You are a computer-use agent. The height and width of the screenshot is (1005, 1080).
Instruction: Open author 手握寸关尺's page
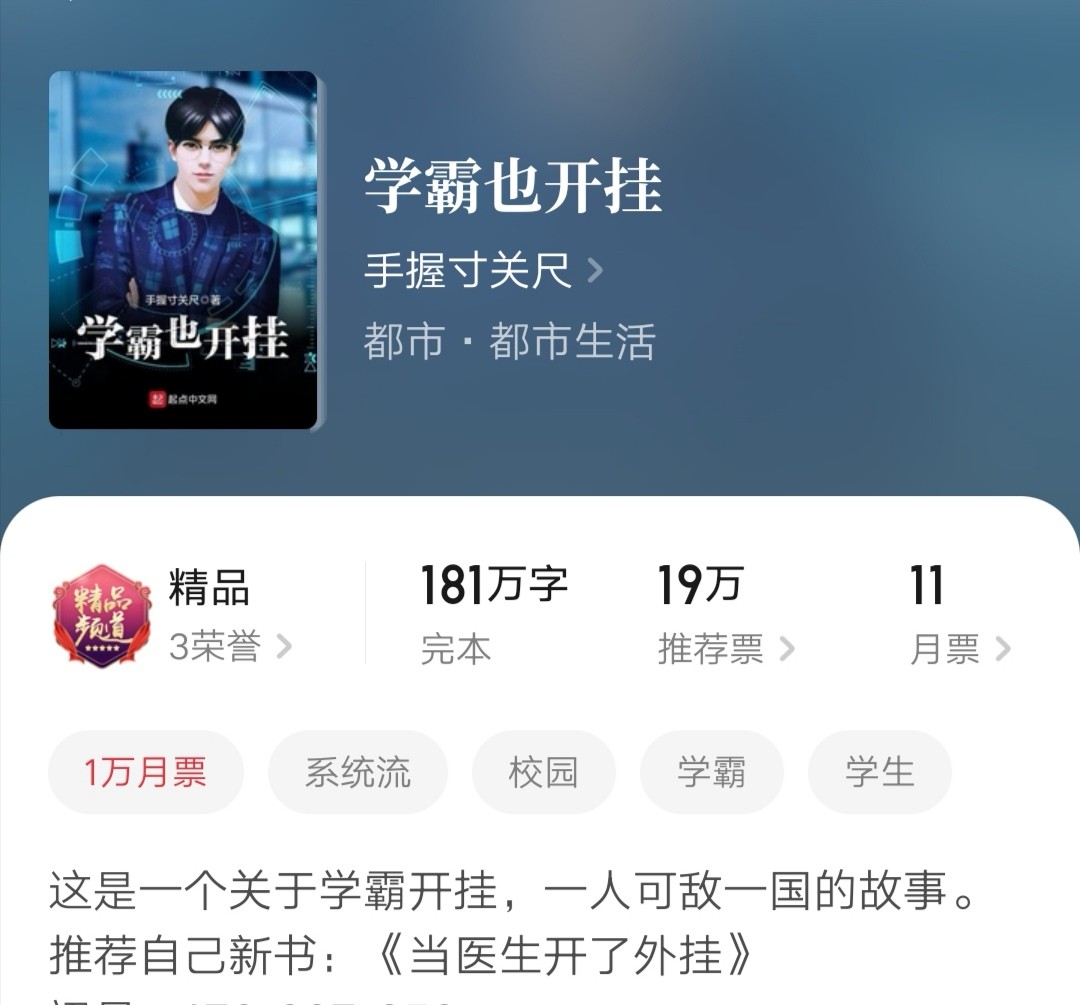pos(484,270)
